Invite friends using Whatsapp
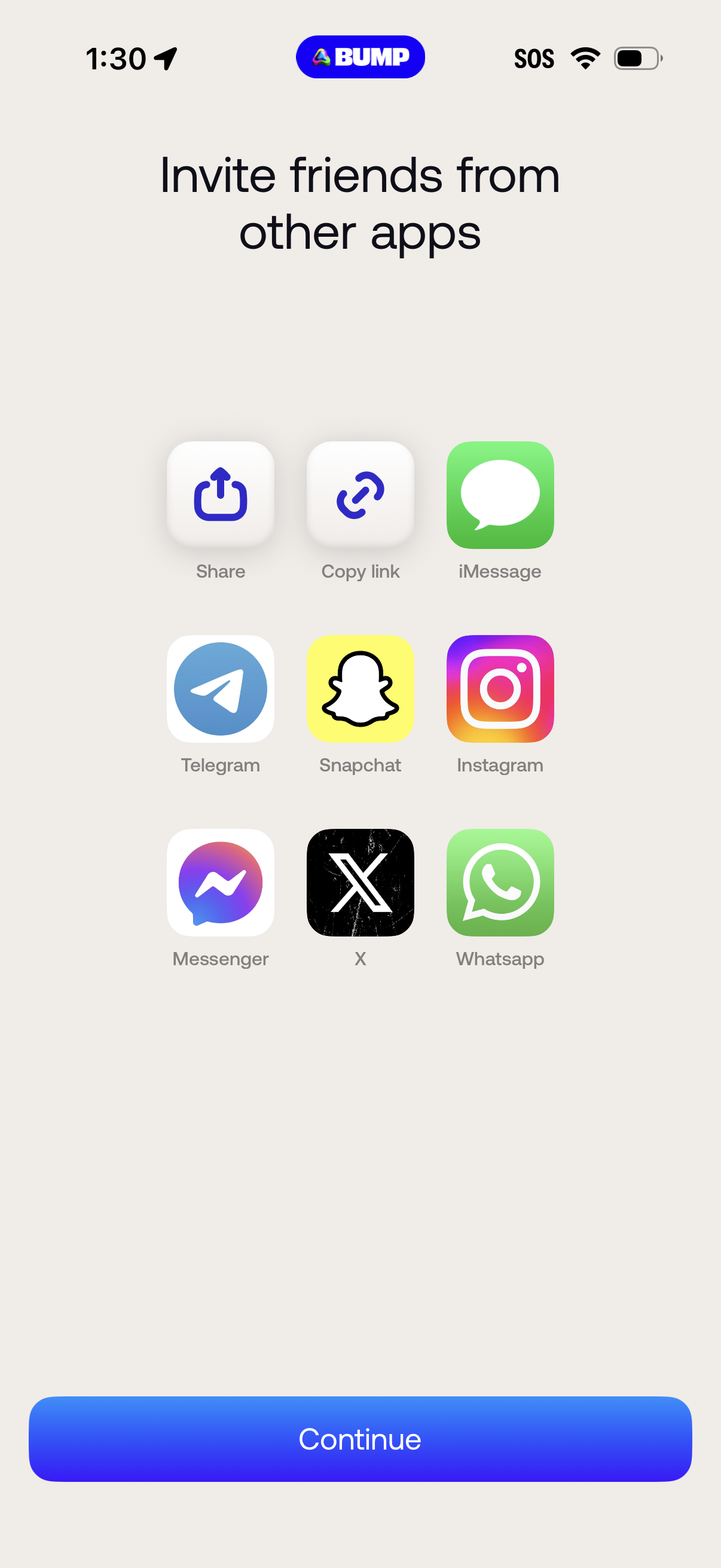The height and width of the screenshot is (1568, 721). pos(500,882)
